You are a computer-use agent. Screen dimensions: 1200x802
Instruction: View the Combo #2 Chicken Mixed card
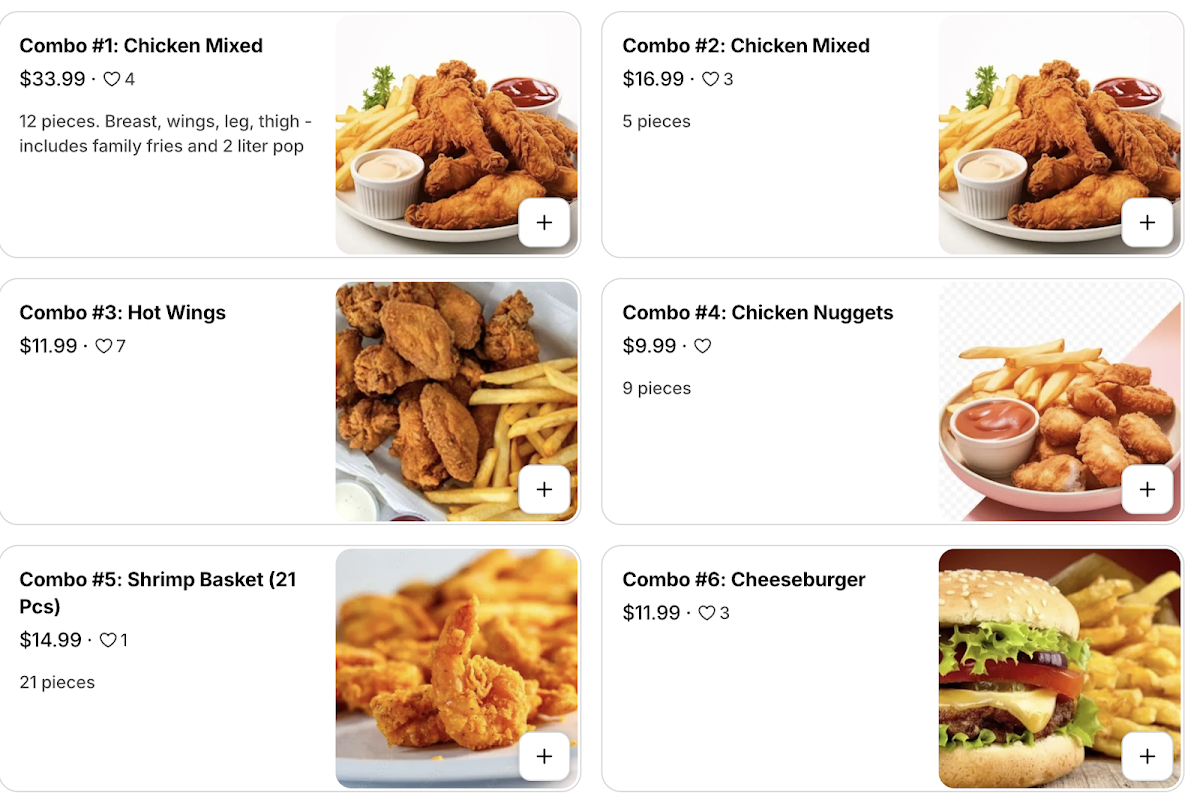(746, 46)
